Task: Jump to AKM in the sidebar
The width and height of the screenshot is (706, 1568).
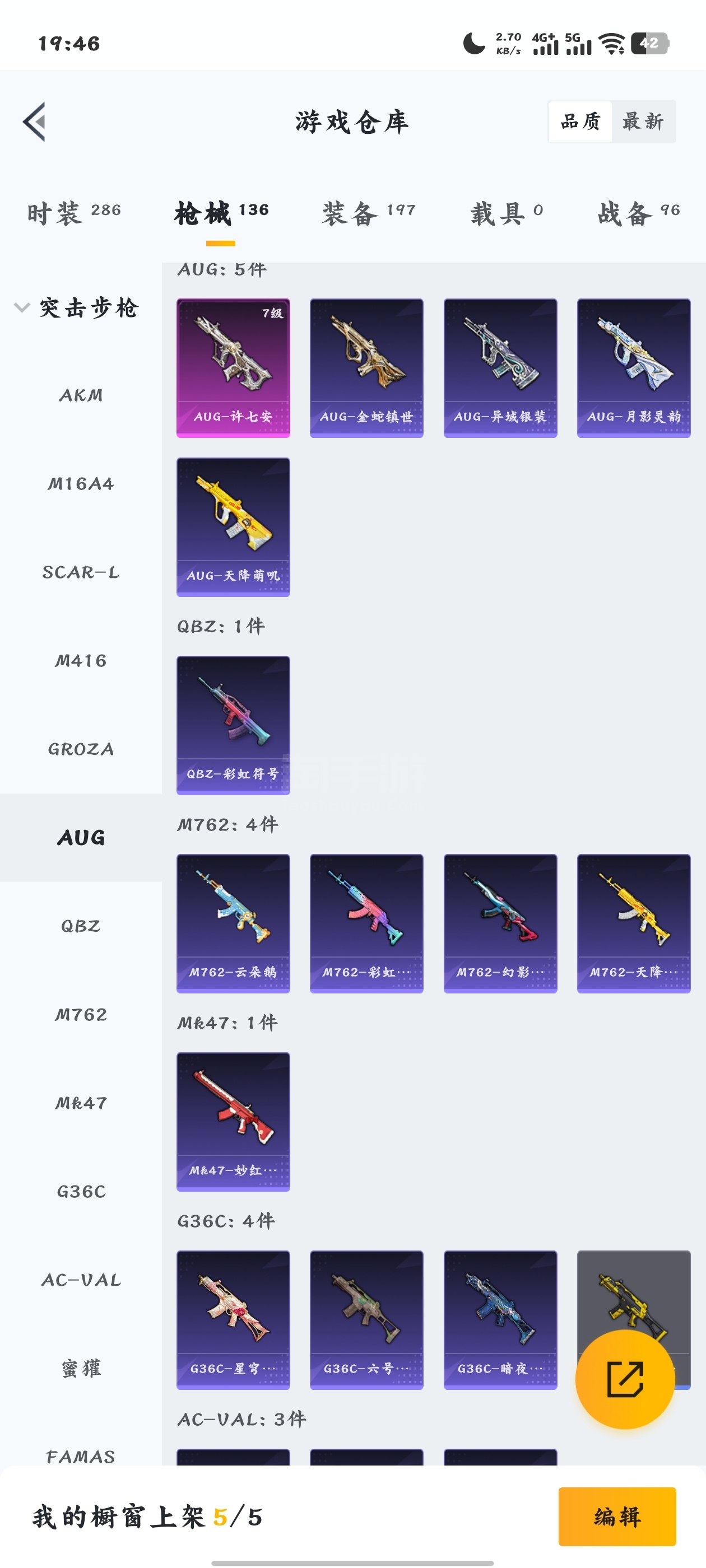Action: click(x=81, y=395)
